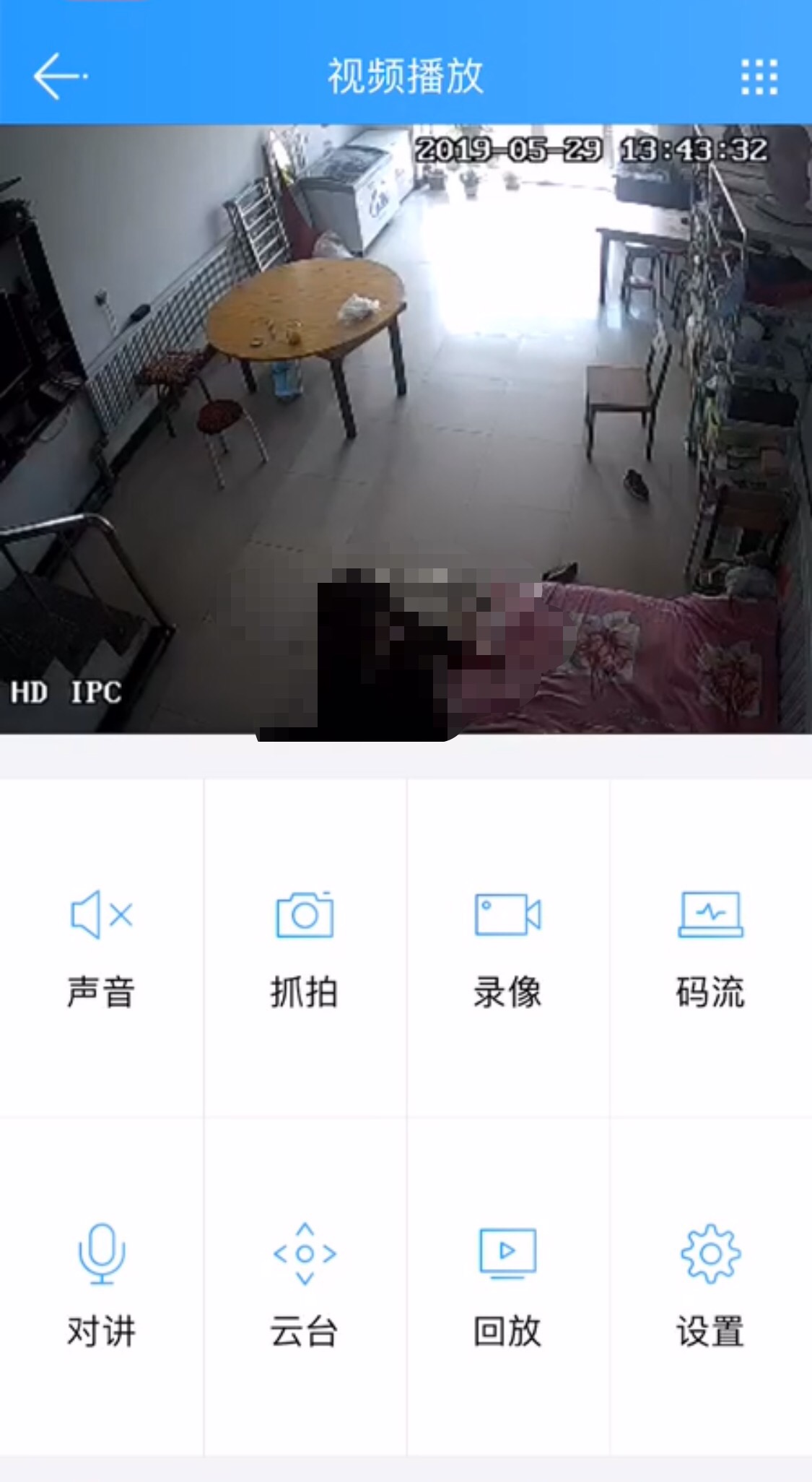Tap the 视频播放 title bar
812x1482 pixels.
click(x=406, y=76)
